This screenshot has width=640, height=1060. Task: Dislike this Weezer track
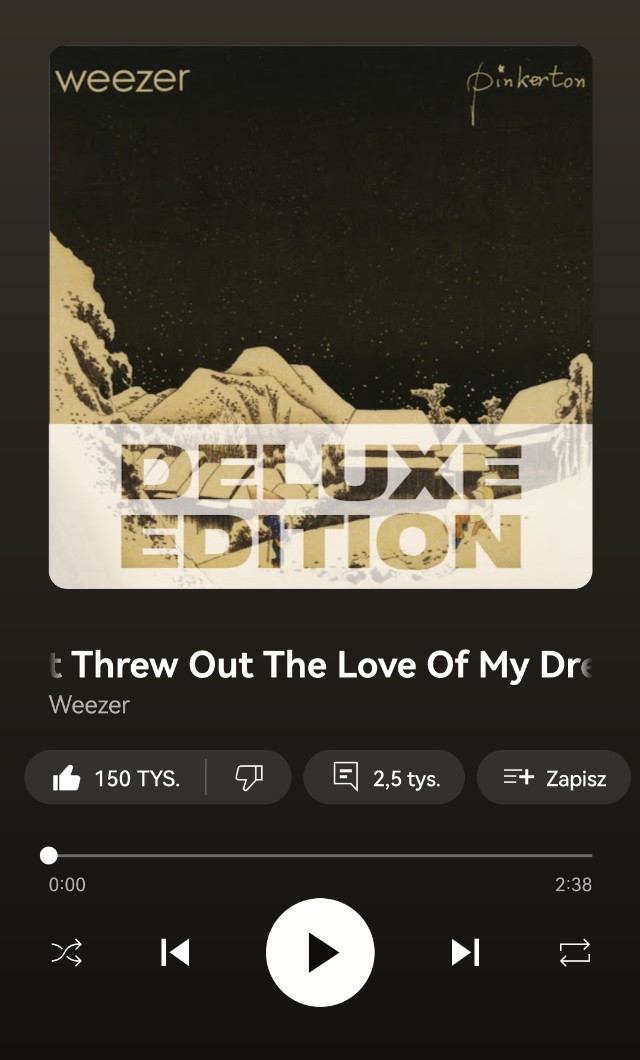[248, 778]
